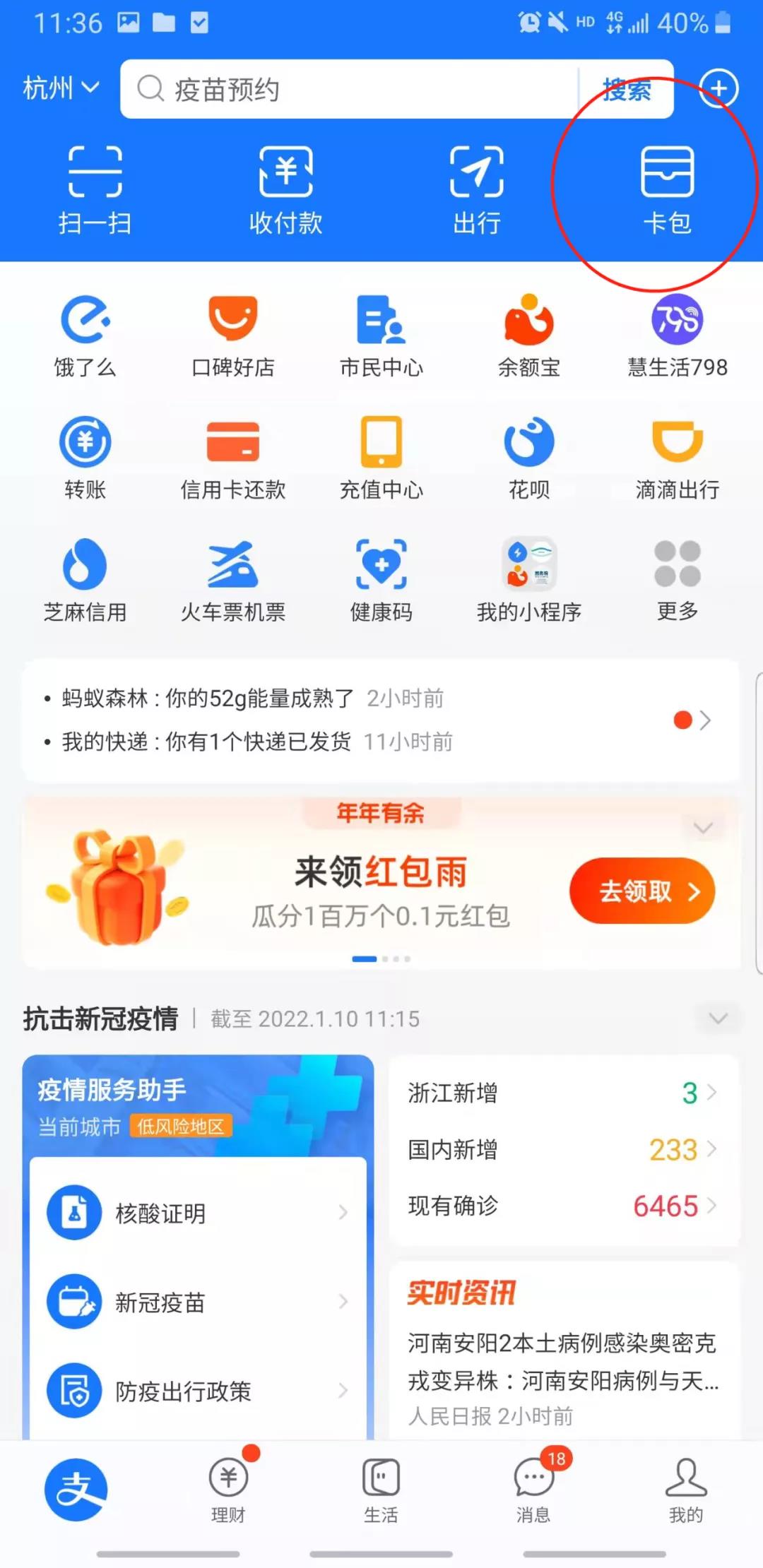Image resolution: width=763 pixels, height=1568 pixels.
Task: Open 健康码 health code
Action: (381, 581)
